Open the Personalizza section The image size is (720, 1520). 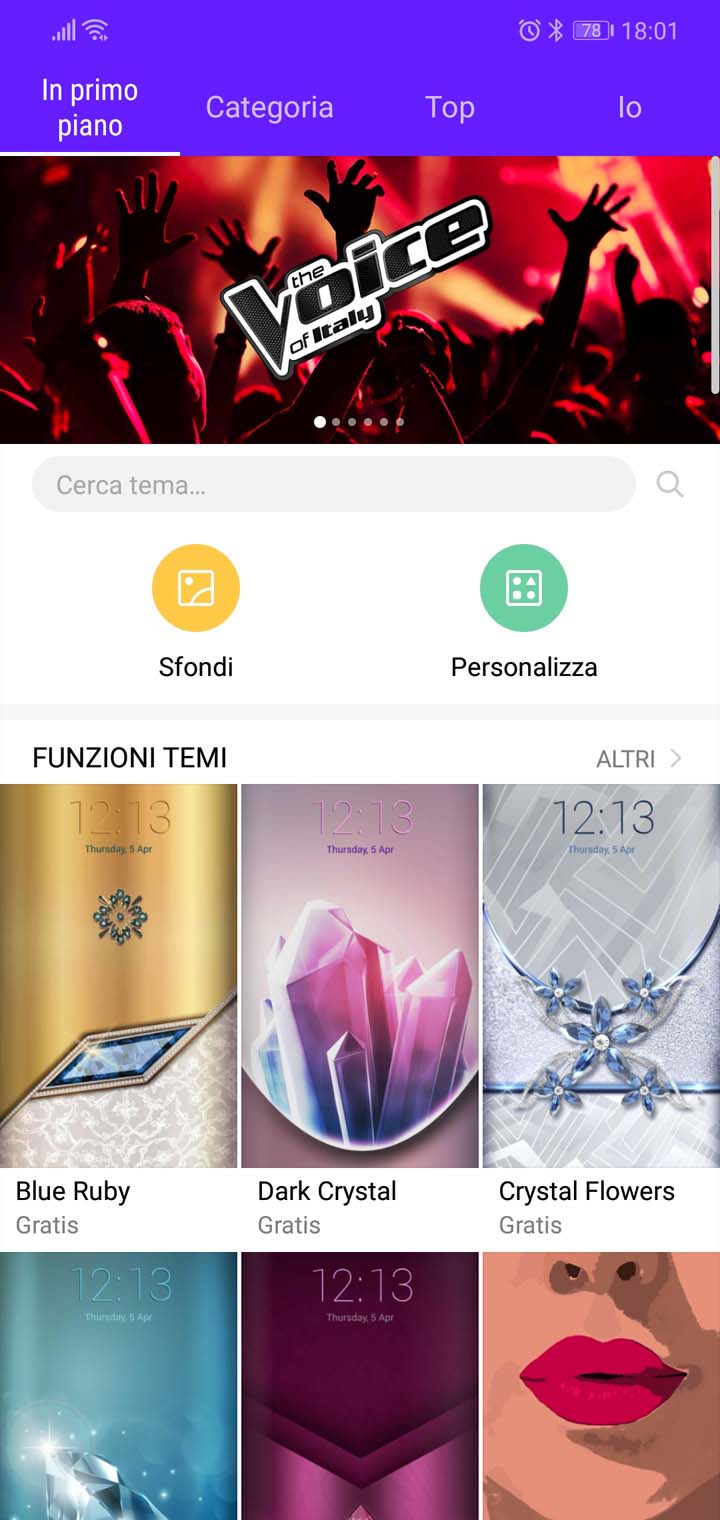(524, 612)
